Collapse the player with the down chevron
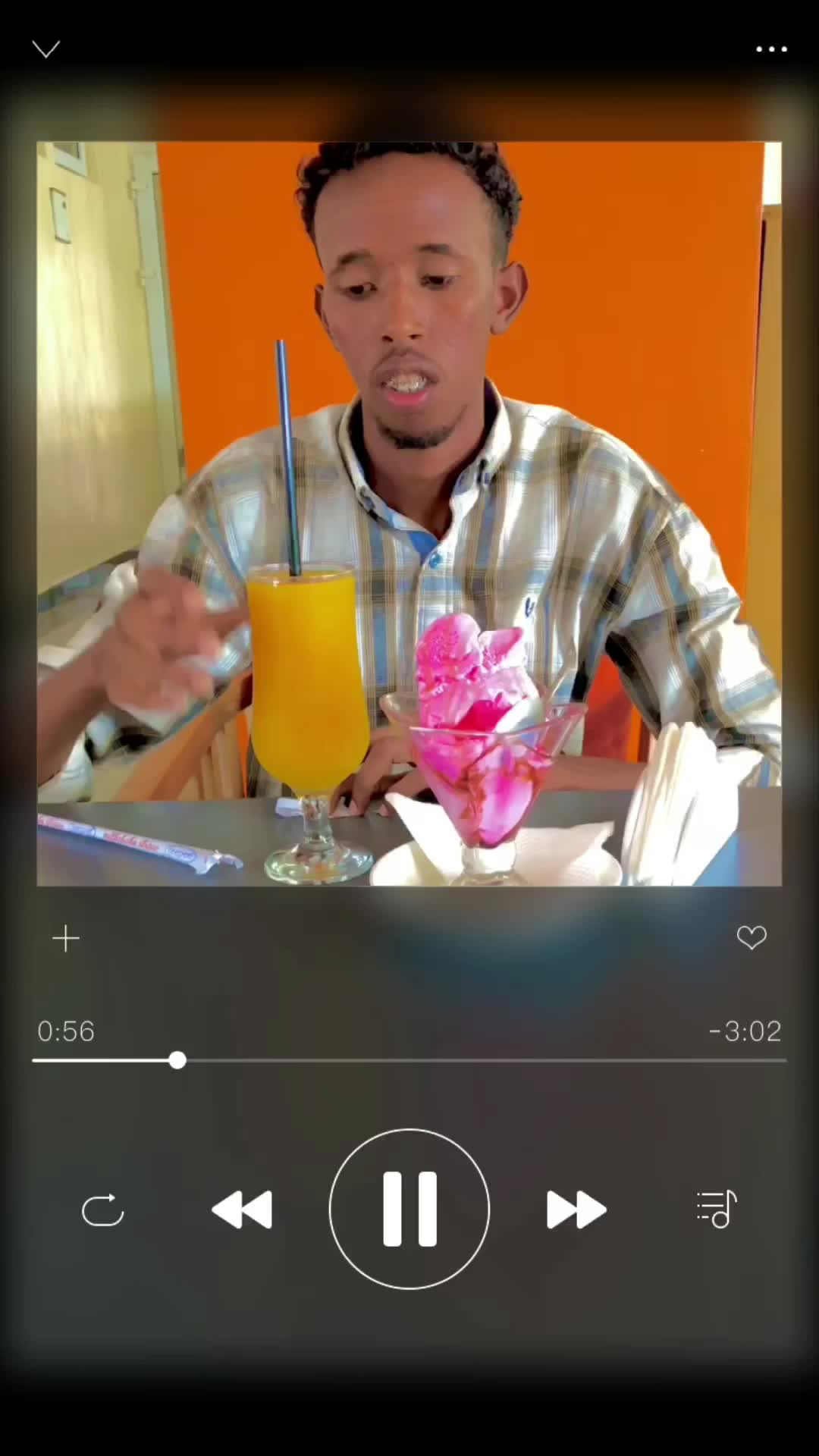819x1456 pixels. click(46, 50)
